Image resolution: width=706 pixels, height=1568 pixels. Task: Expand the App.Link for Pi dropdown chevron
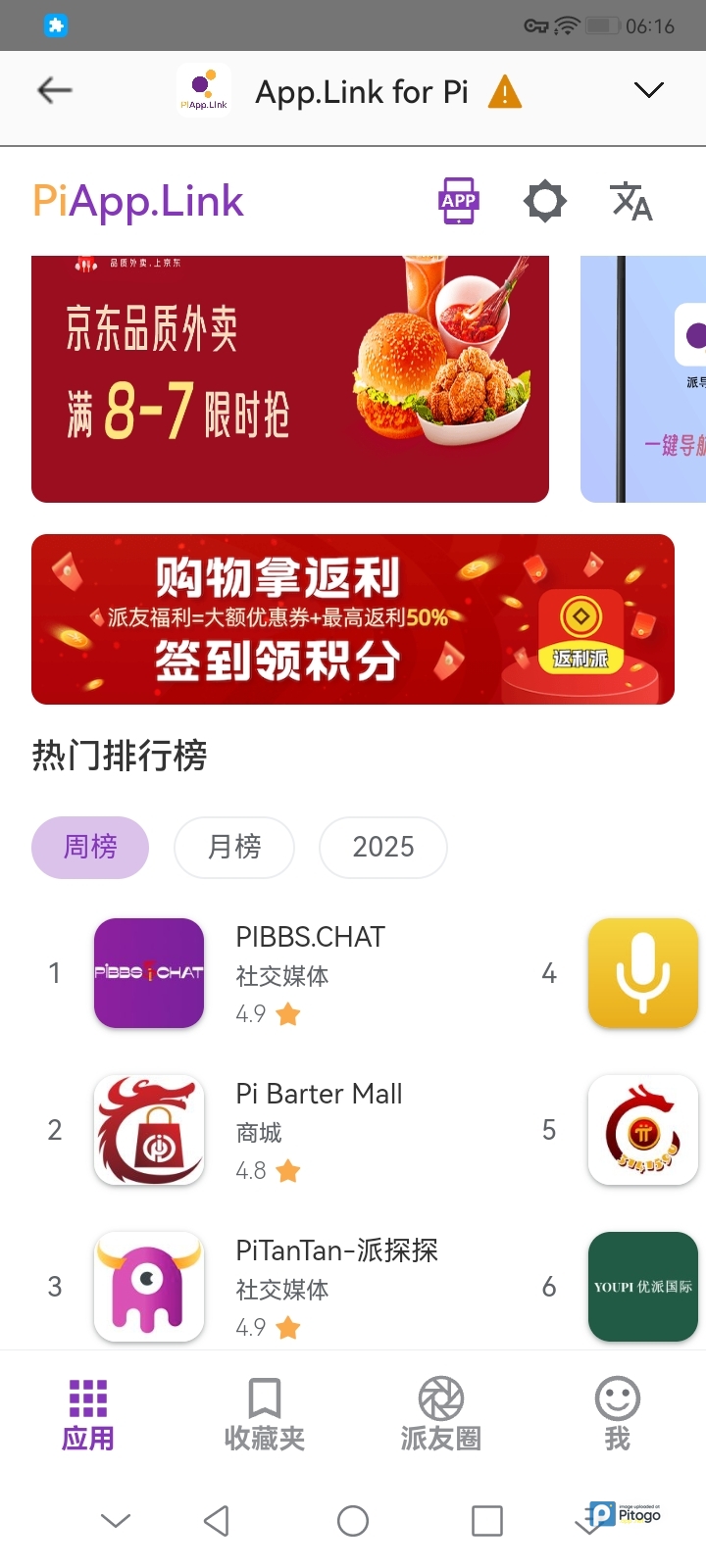(x=648, y=91)
